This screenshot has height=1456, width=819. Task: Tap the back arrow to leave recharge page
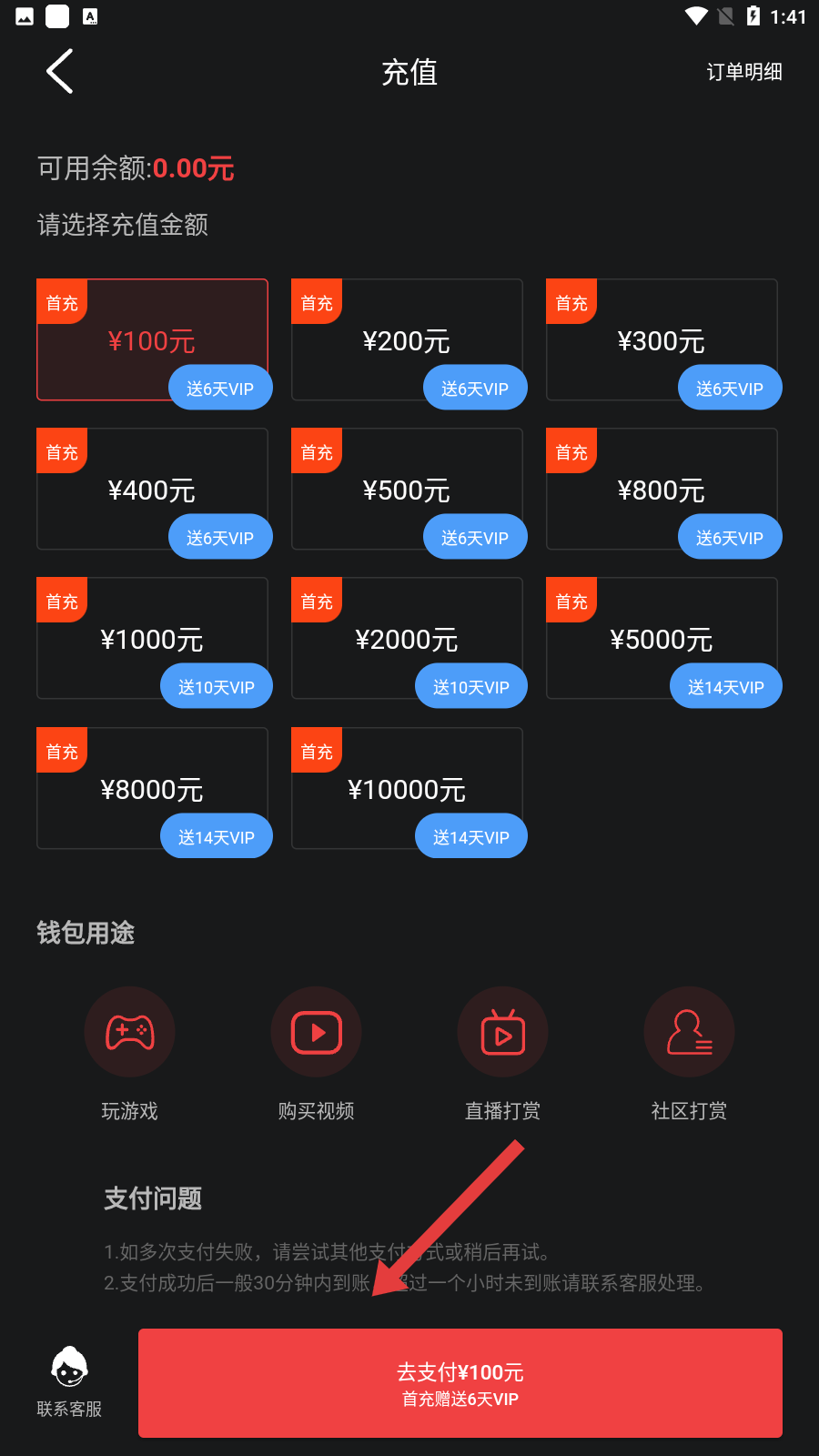59,71
